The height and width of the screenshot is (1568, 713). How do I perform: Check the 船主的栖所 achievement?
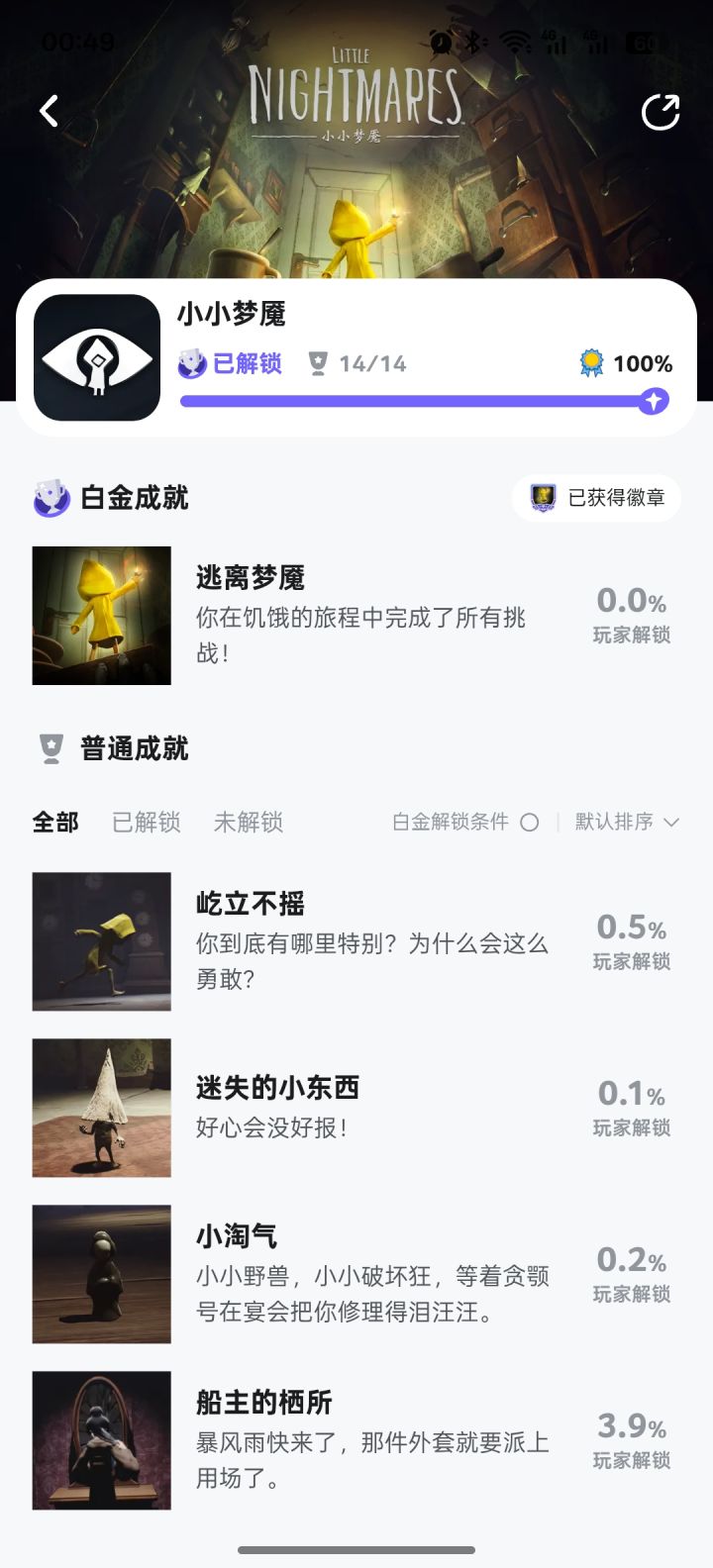pos(356,1440)
